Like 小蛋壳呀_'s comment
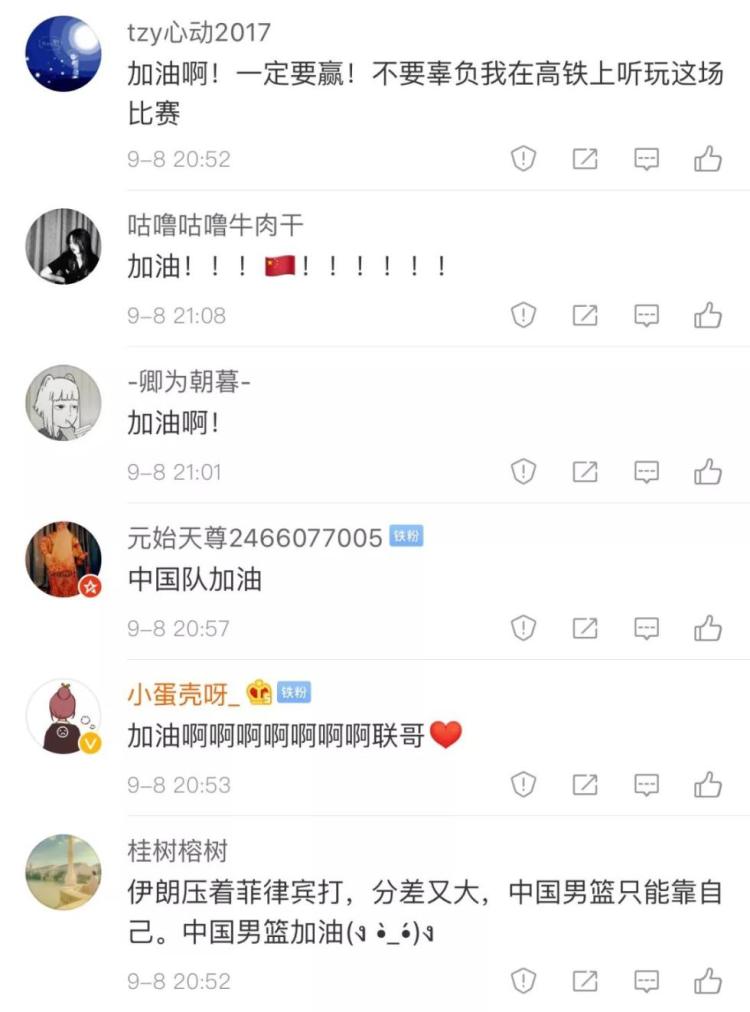 pyautogui.click(x=708, y=785)
